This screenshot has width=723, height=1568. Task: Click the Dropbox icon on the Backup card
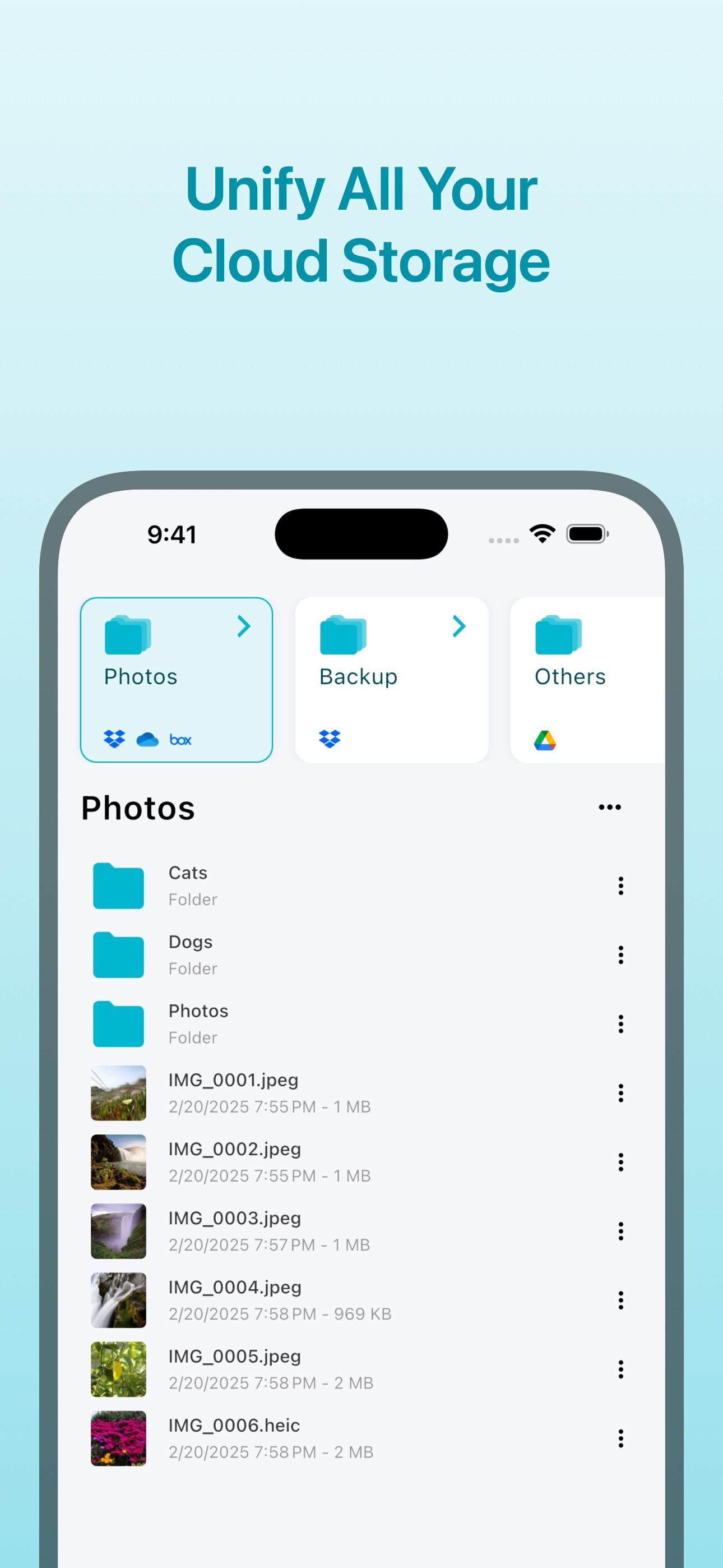click(x=329, y=739)
